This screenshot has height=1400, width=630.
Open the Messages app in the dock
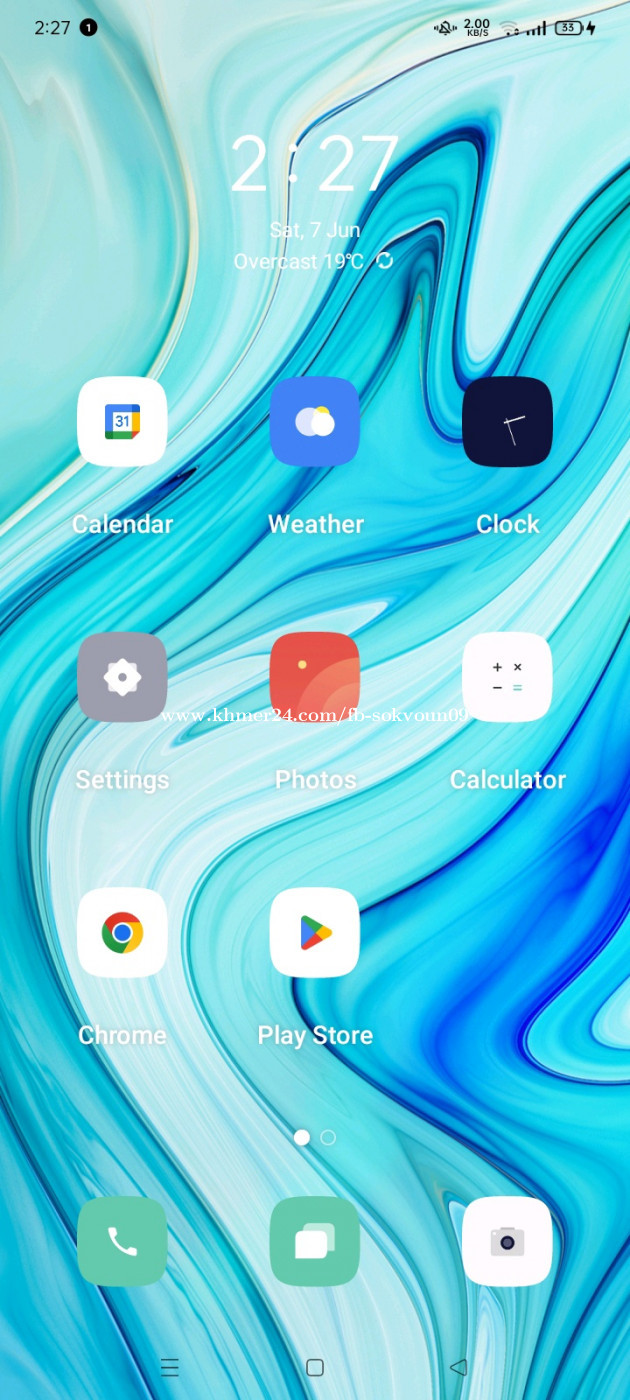click(315, 1241)
